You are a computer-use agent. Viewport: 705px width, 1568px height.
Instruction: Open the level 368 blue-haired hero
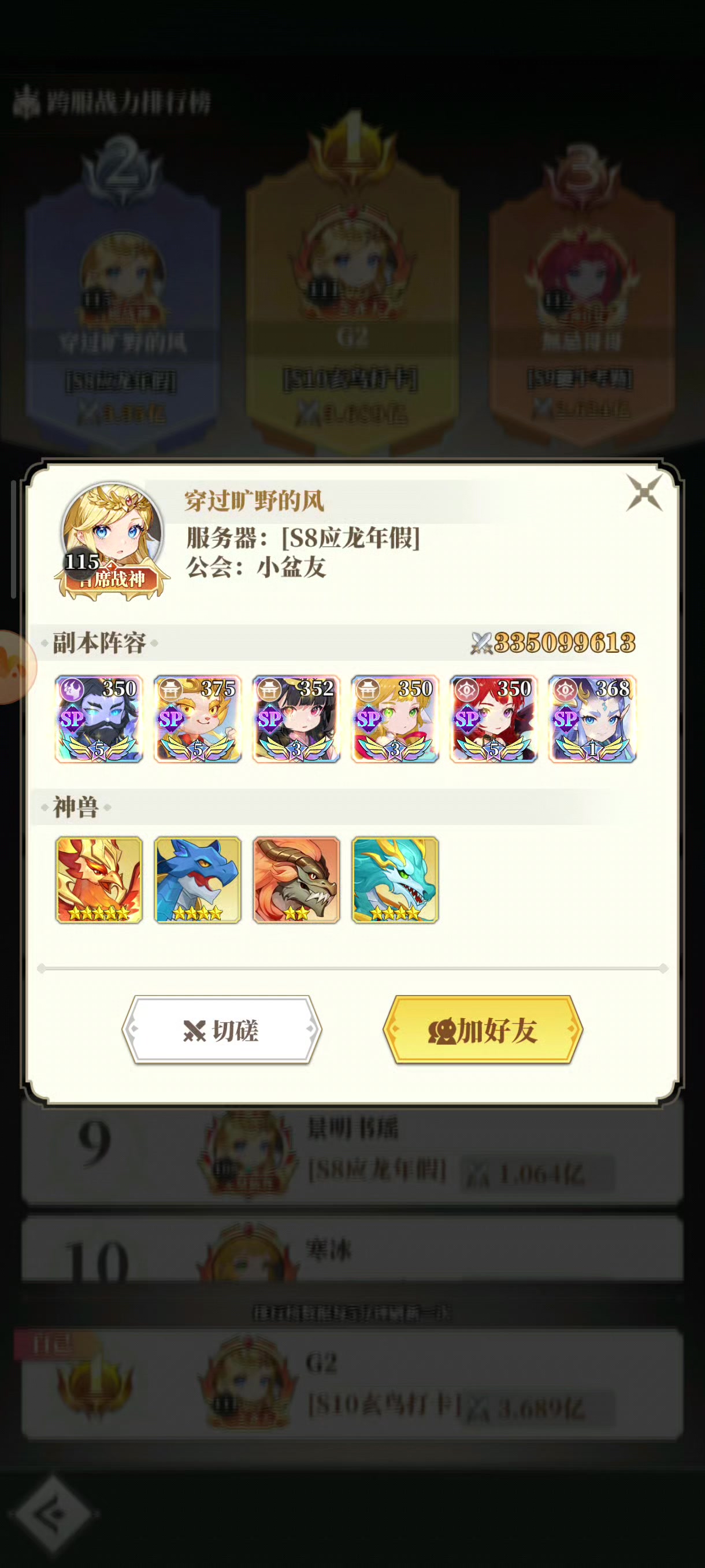(592, 719)
